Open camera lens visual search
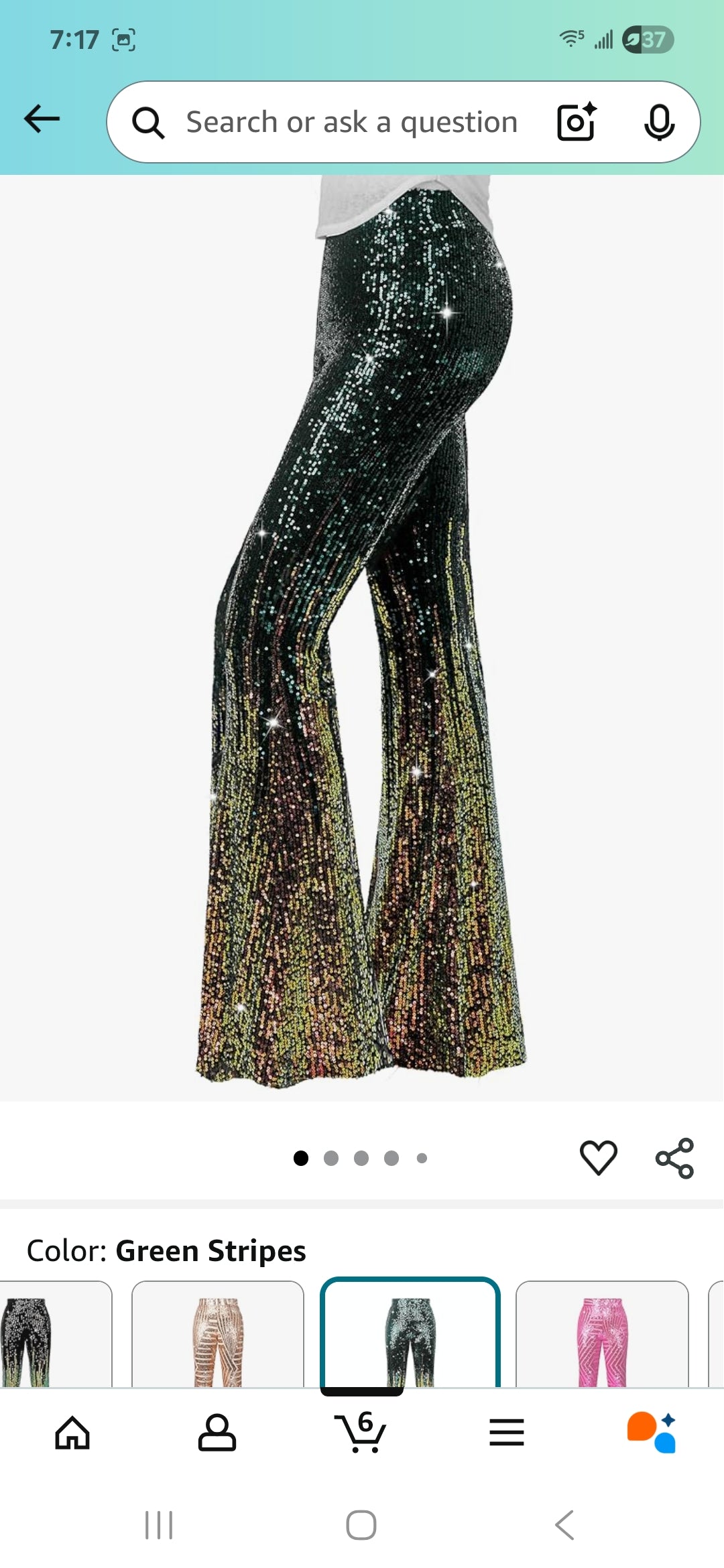Image resolution: width=724 pixels, height=1568 pixels. (x=577, y=122)
